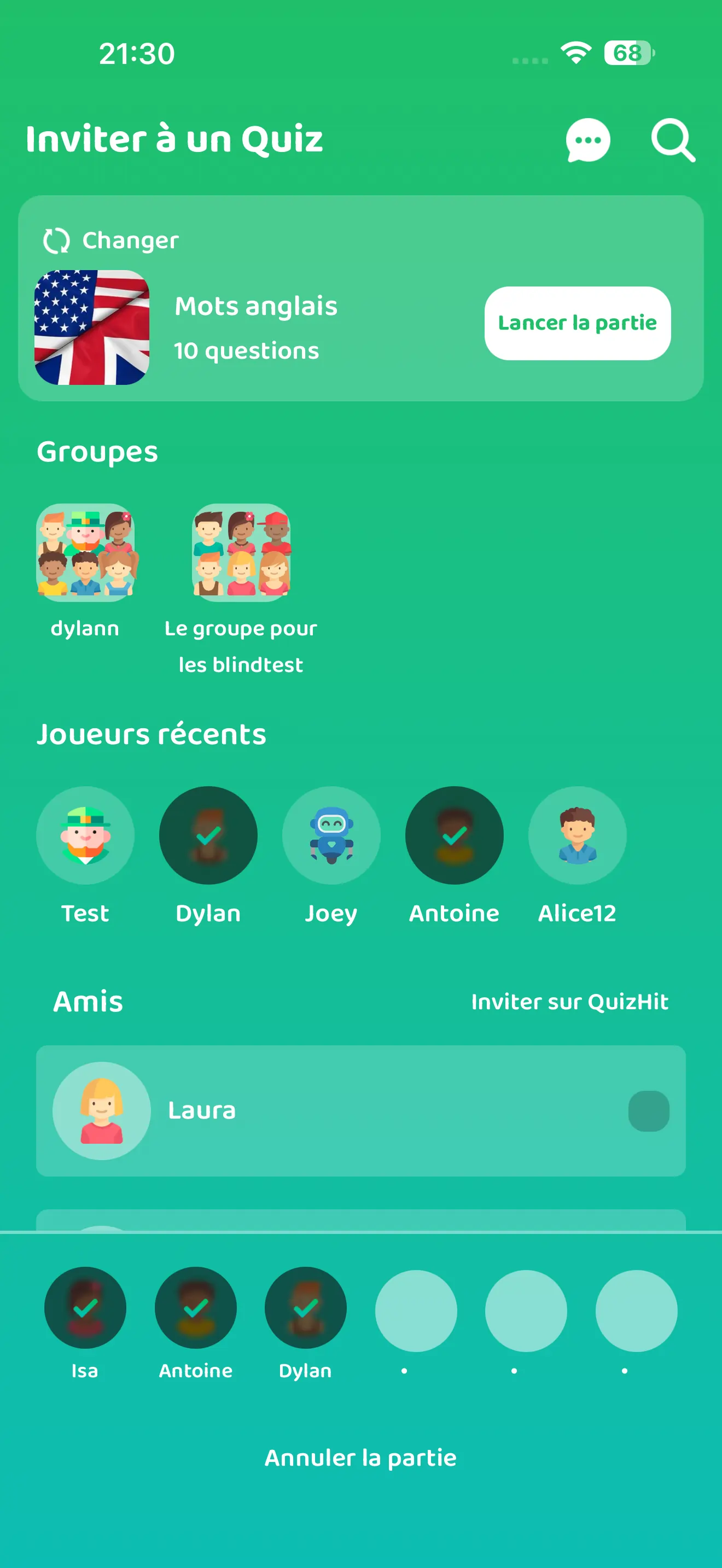Open the chat bubble icon
This screenshot has width=722, height=1568.
587,140
